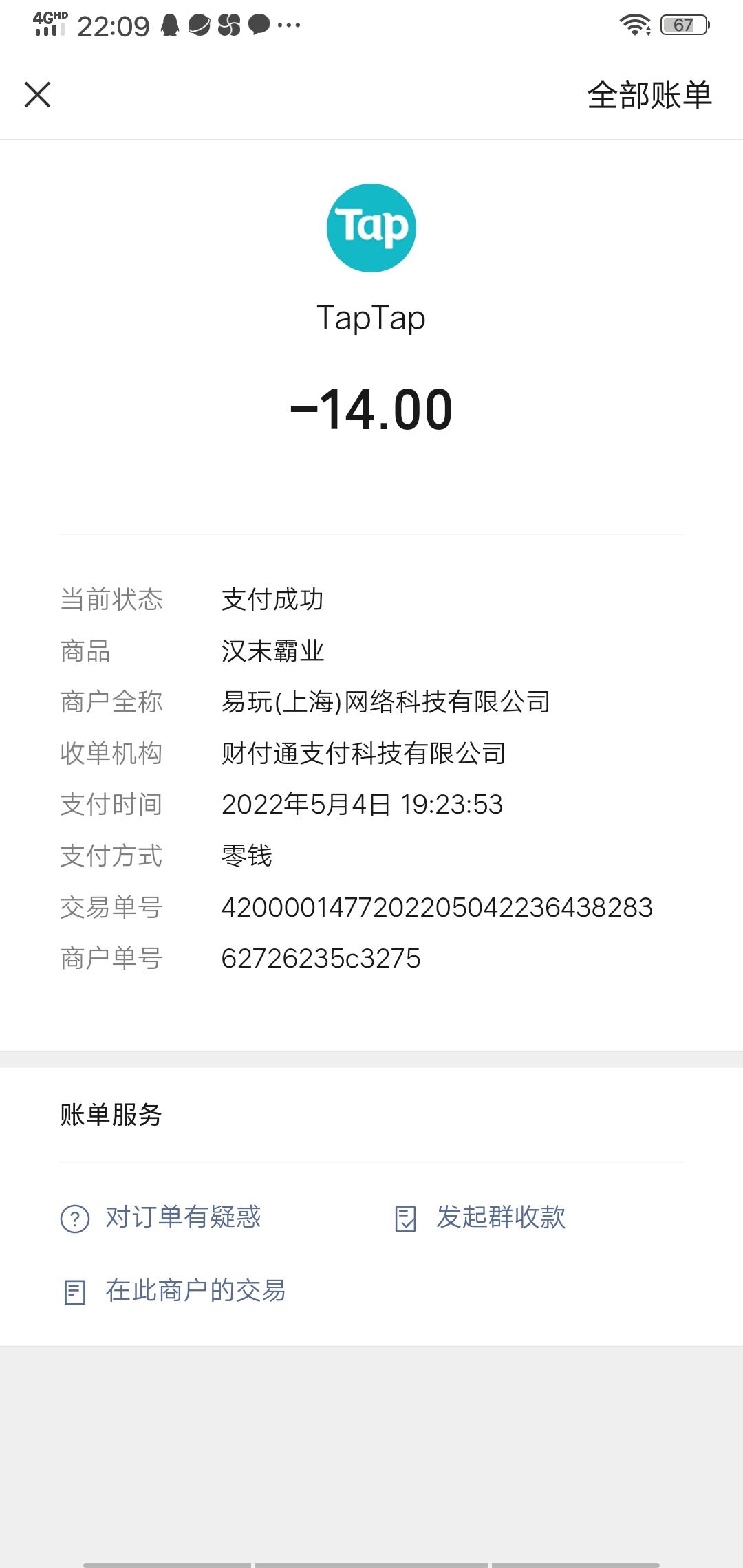
Task: View 在此商户的交易 history
Action: click(173, 1291)
